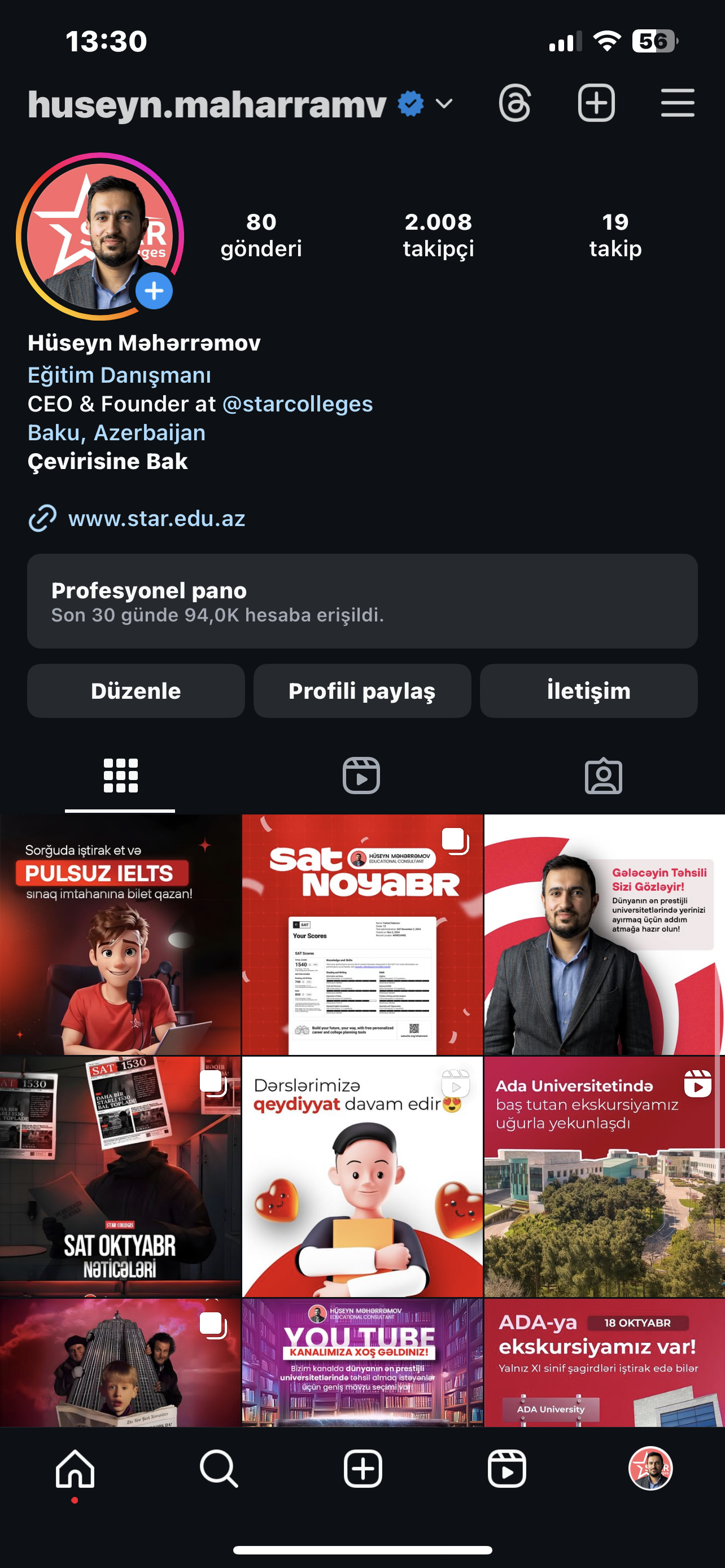The image size is (725, 1568).
Task: View the 2.008 takipçi list
Action: click(x=438, y=234)
